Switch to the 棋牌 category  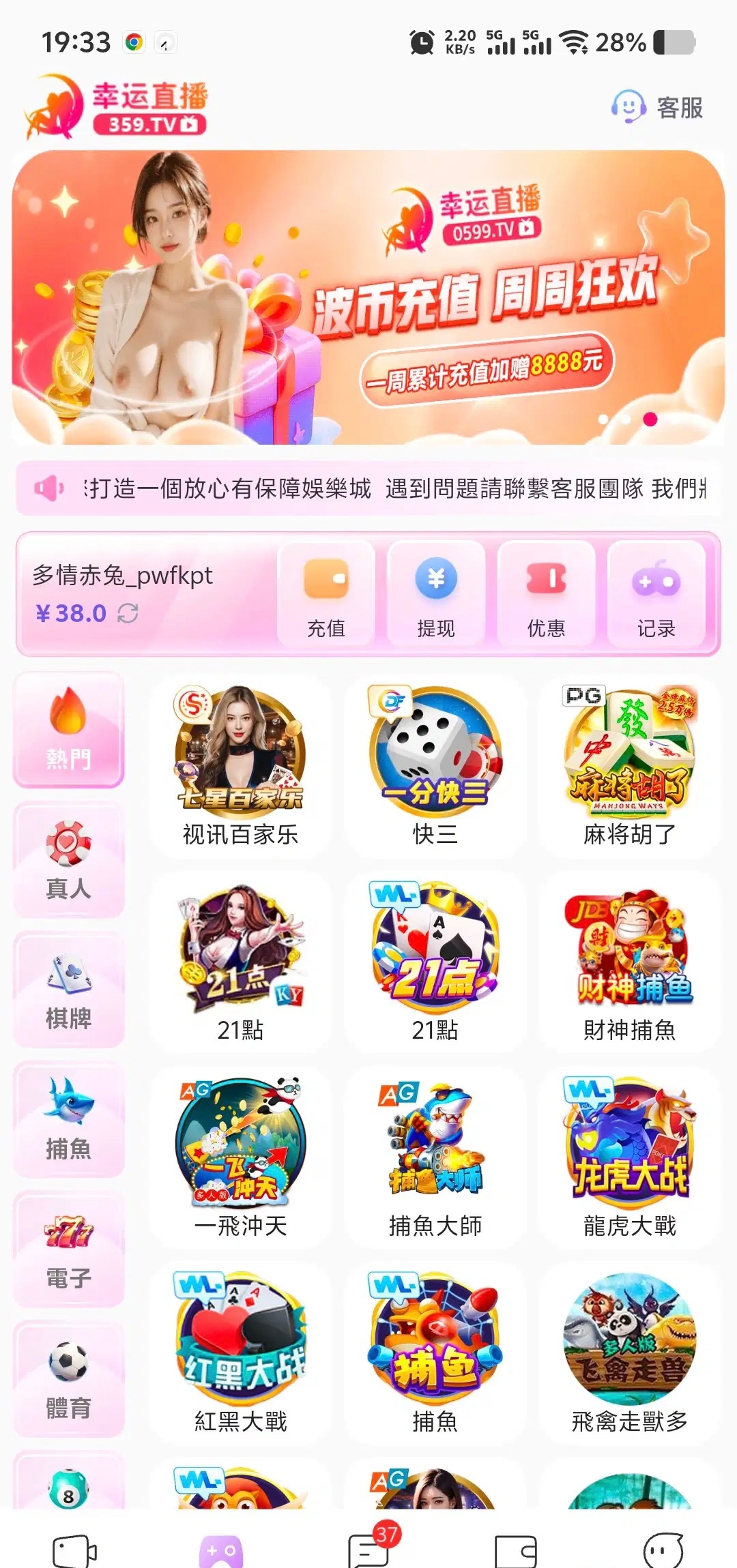68,989
